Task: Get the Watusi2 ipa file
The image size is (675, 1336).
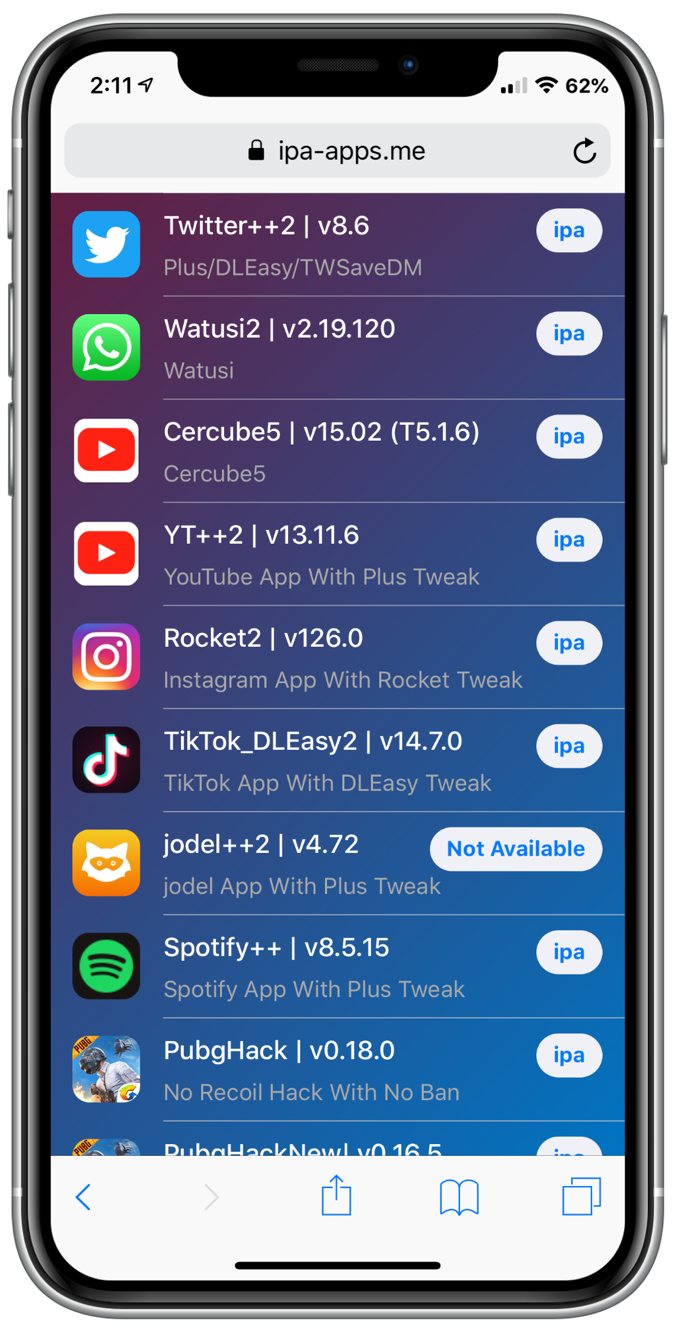Action: pos(569,334)
